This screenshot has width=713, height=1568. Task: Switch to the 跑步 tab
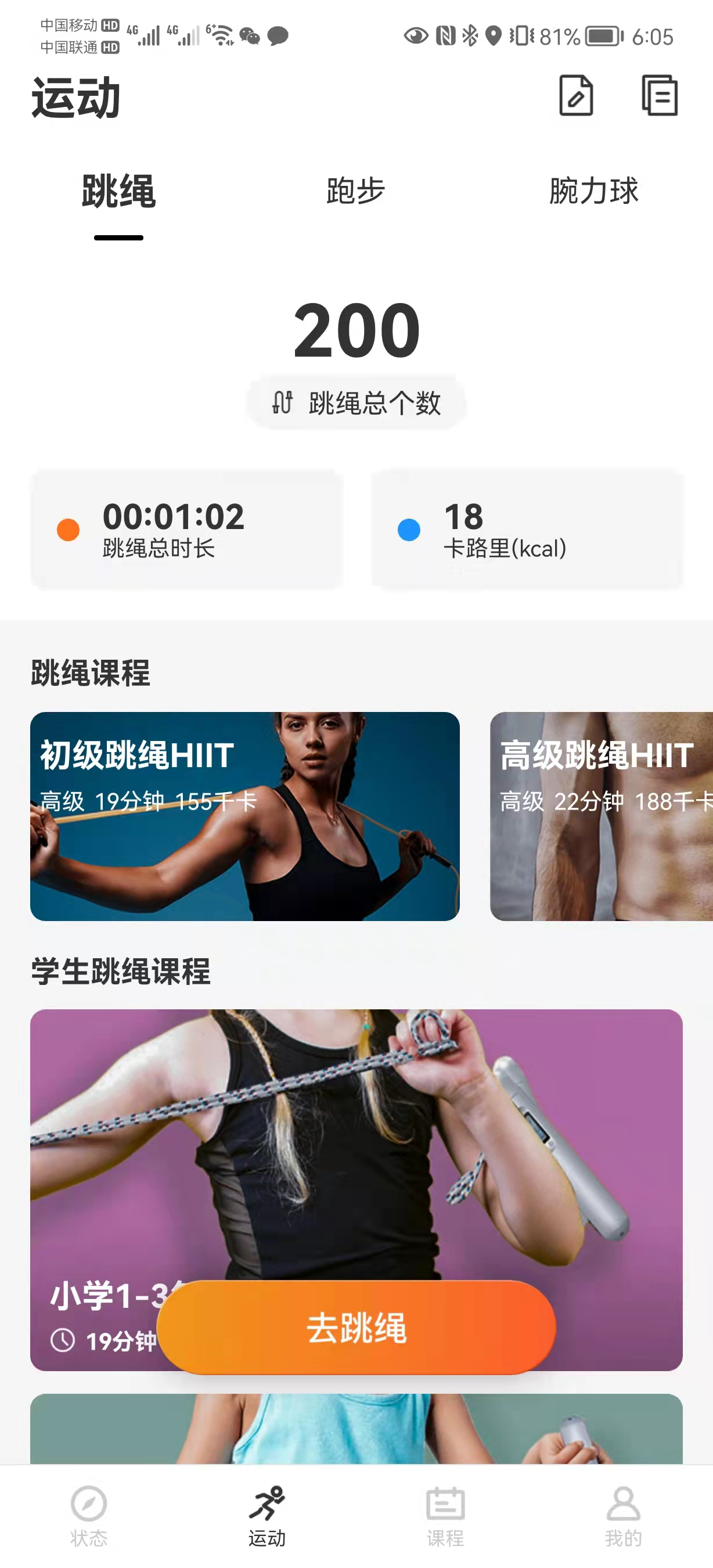pos(356,191)
